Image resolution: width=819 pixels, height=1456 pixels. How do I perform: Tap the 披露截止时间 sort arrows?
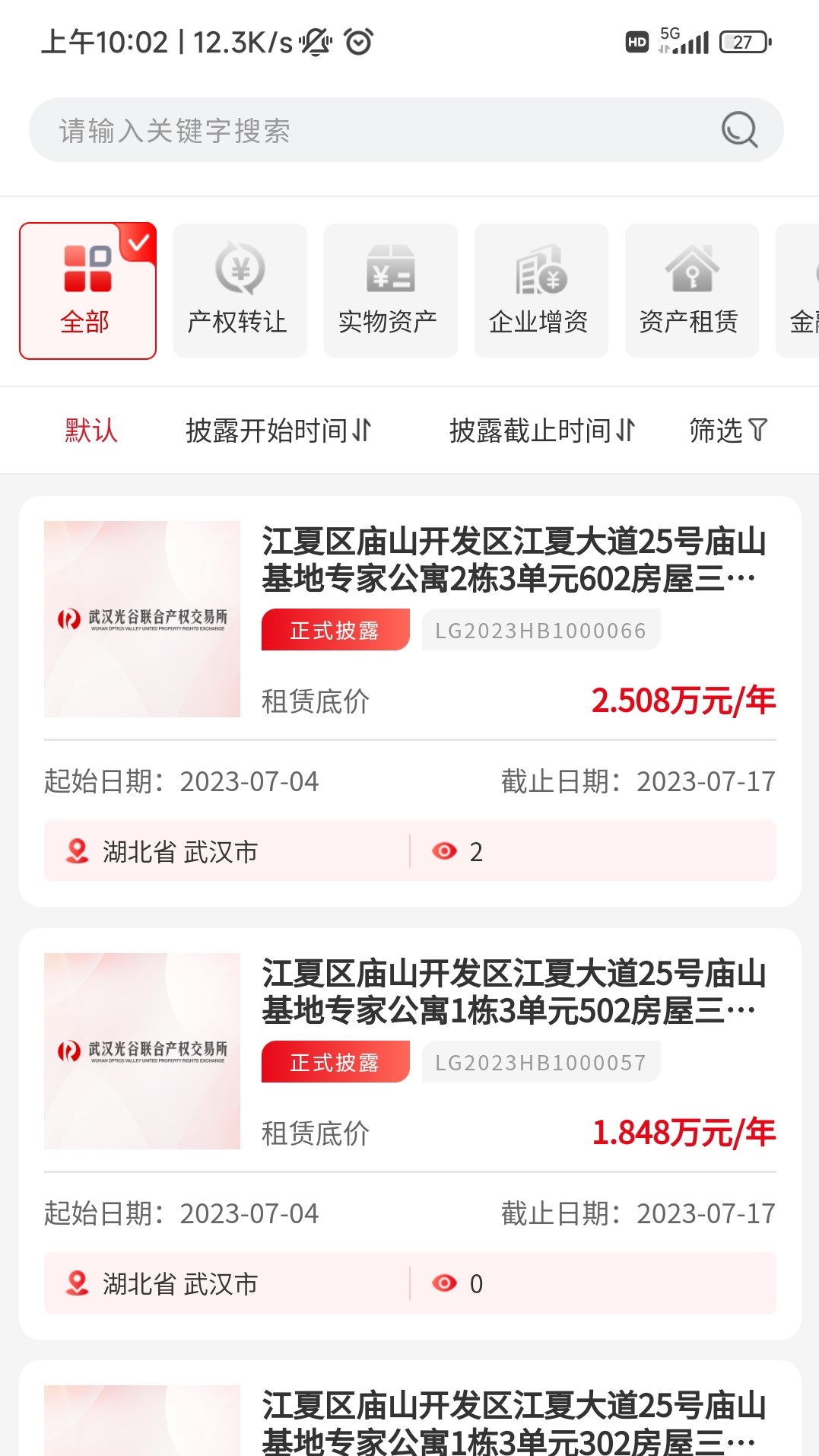(625, 430)
